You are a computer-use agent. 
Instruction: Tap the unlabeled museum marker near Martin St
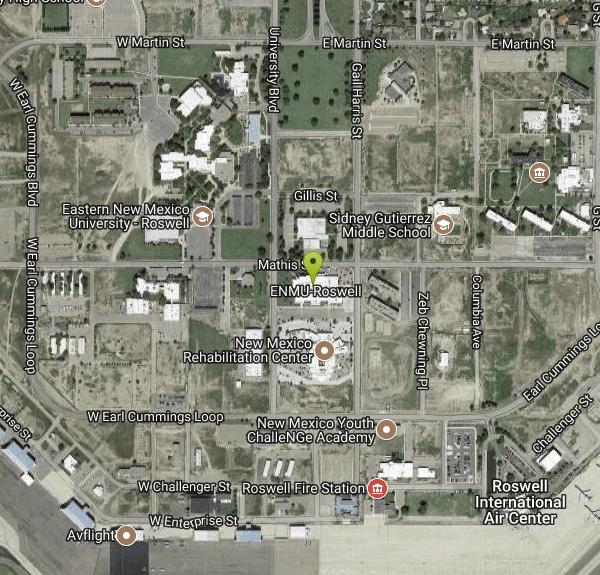click(x=539, y=173)
